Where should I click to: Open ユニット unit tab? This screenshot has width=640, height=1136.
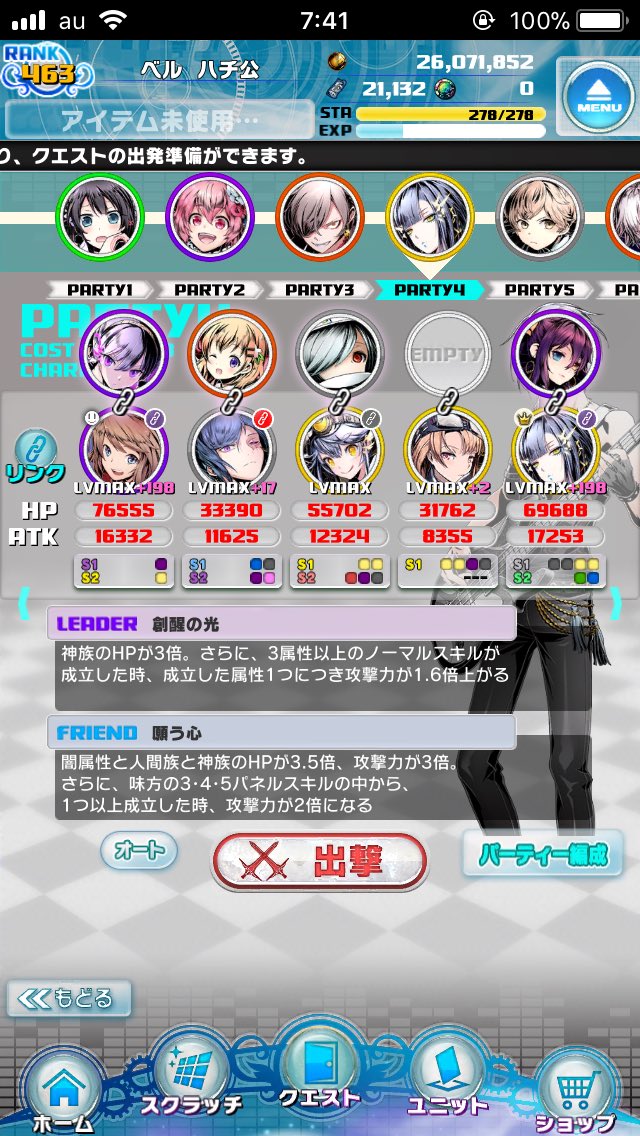tap(447, 1079)
